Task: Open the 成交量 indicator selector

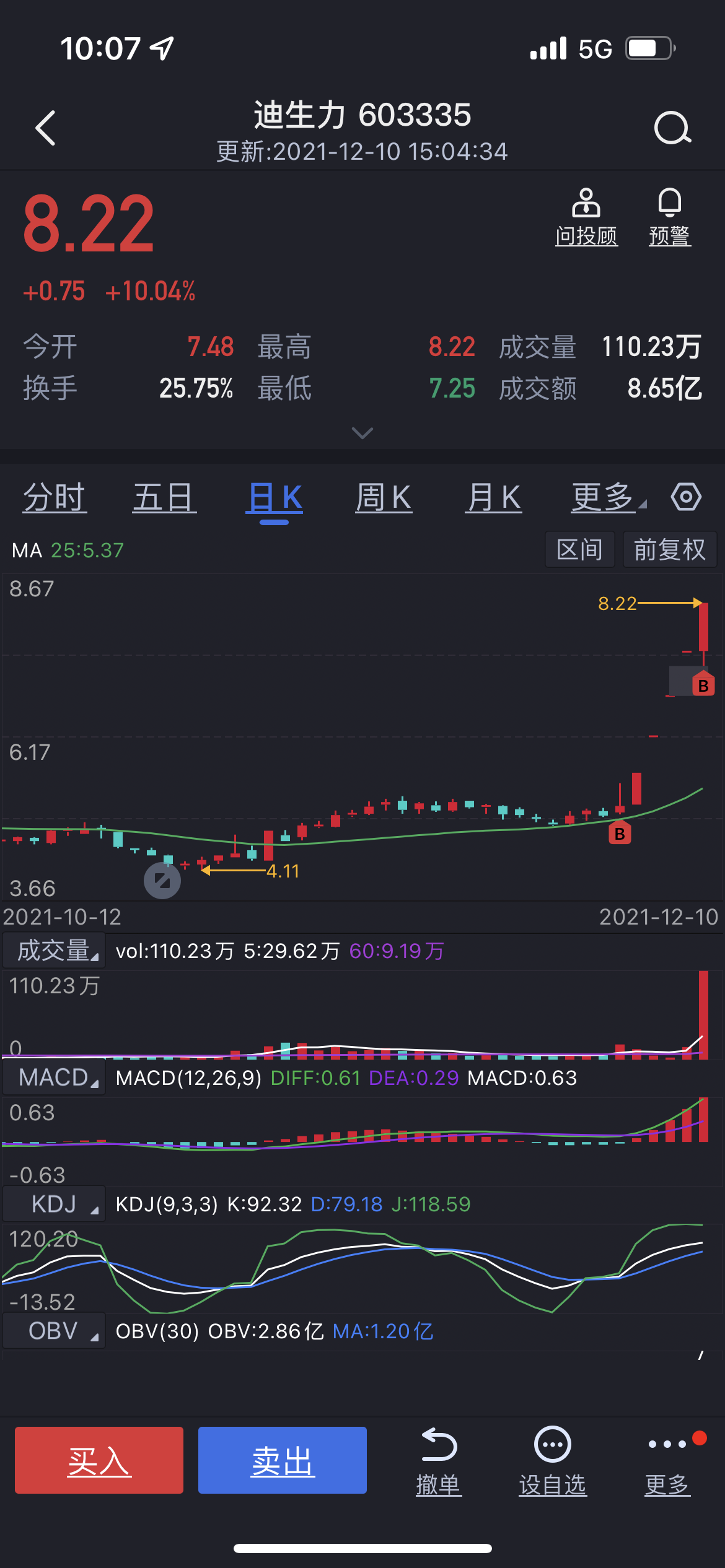Action: 55,950
